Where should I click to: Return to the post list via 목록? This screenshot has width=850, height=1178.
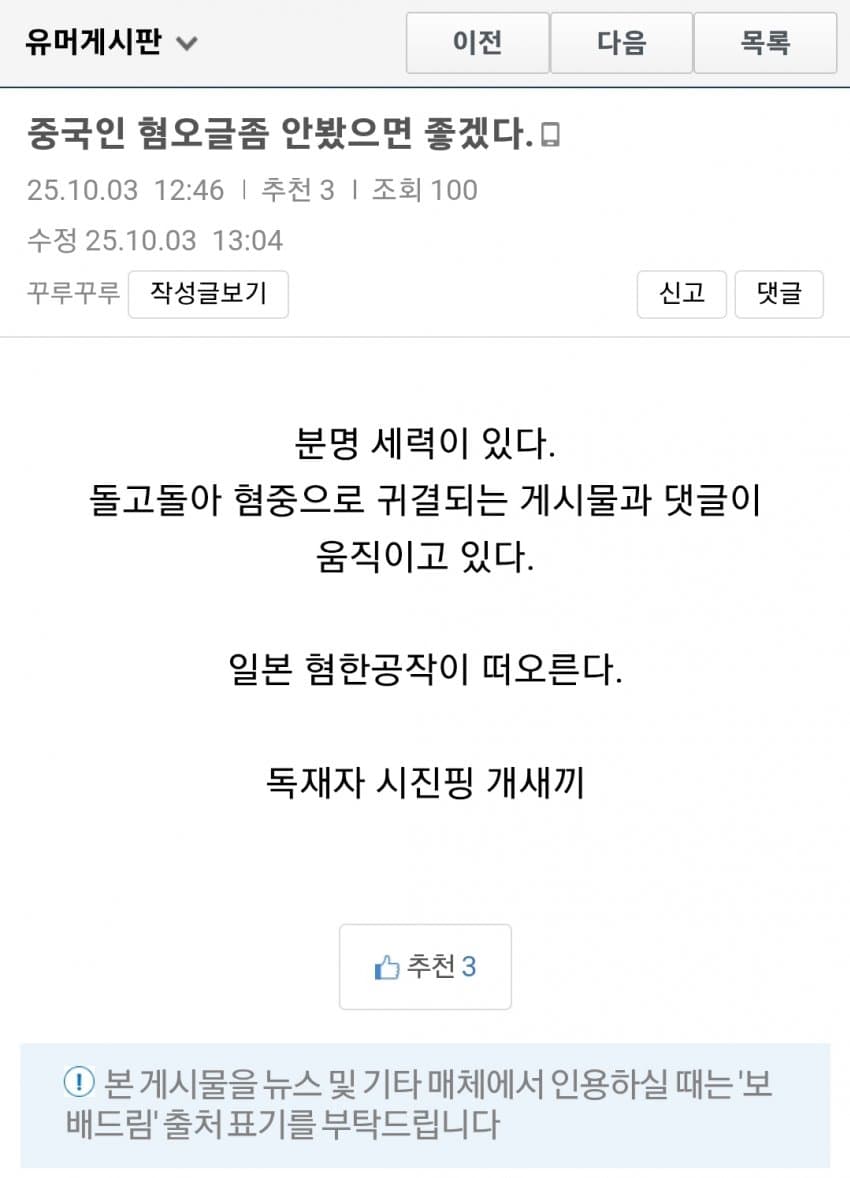click(765, 43)
